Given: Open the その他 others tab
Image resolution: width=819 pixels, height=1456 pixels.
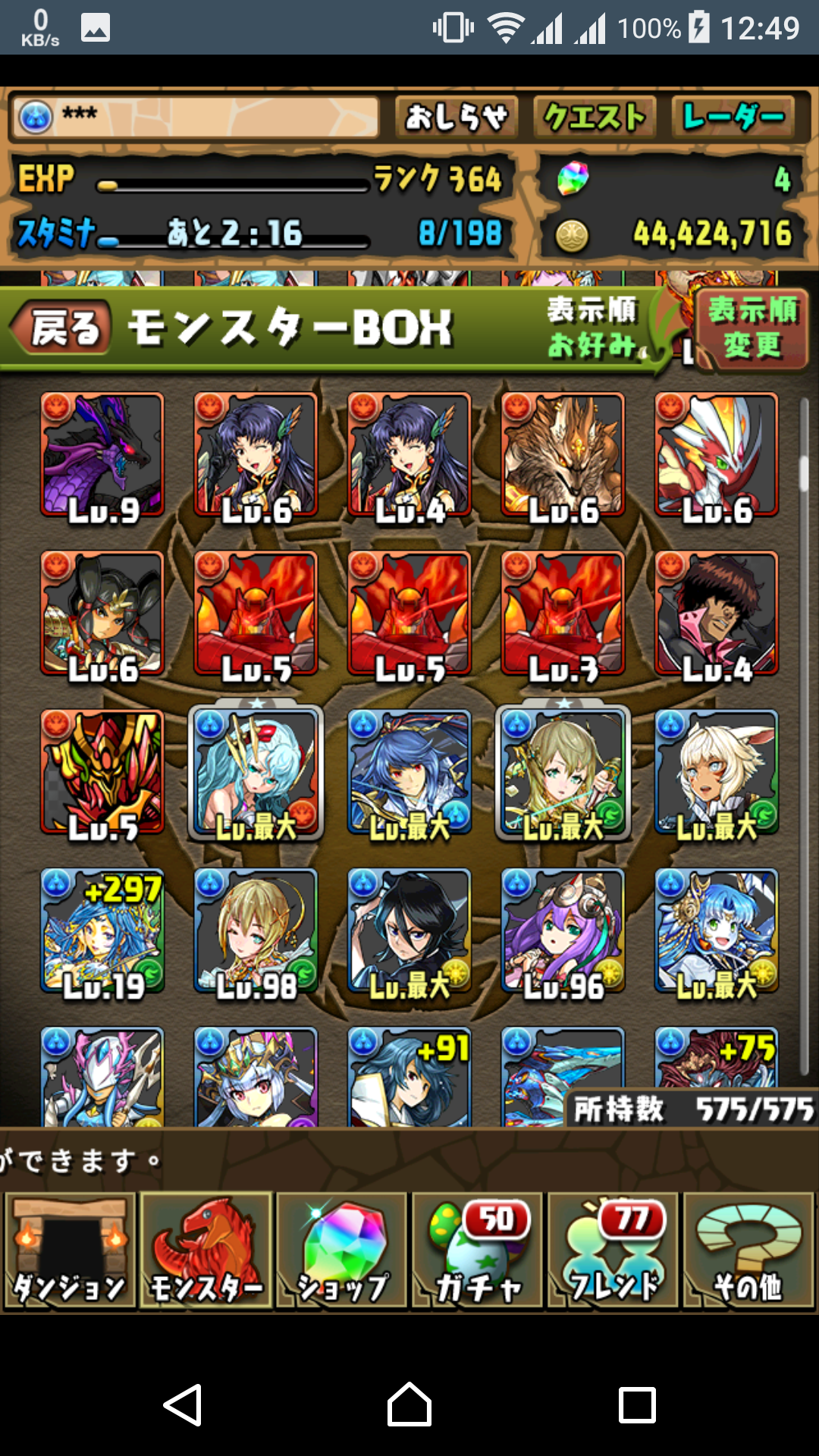Looking at the screenshot, I should 748,1250.
